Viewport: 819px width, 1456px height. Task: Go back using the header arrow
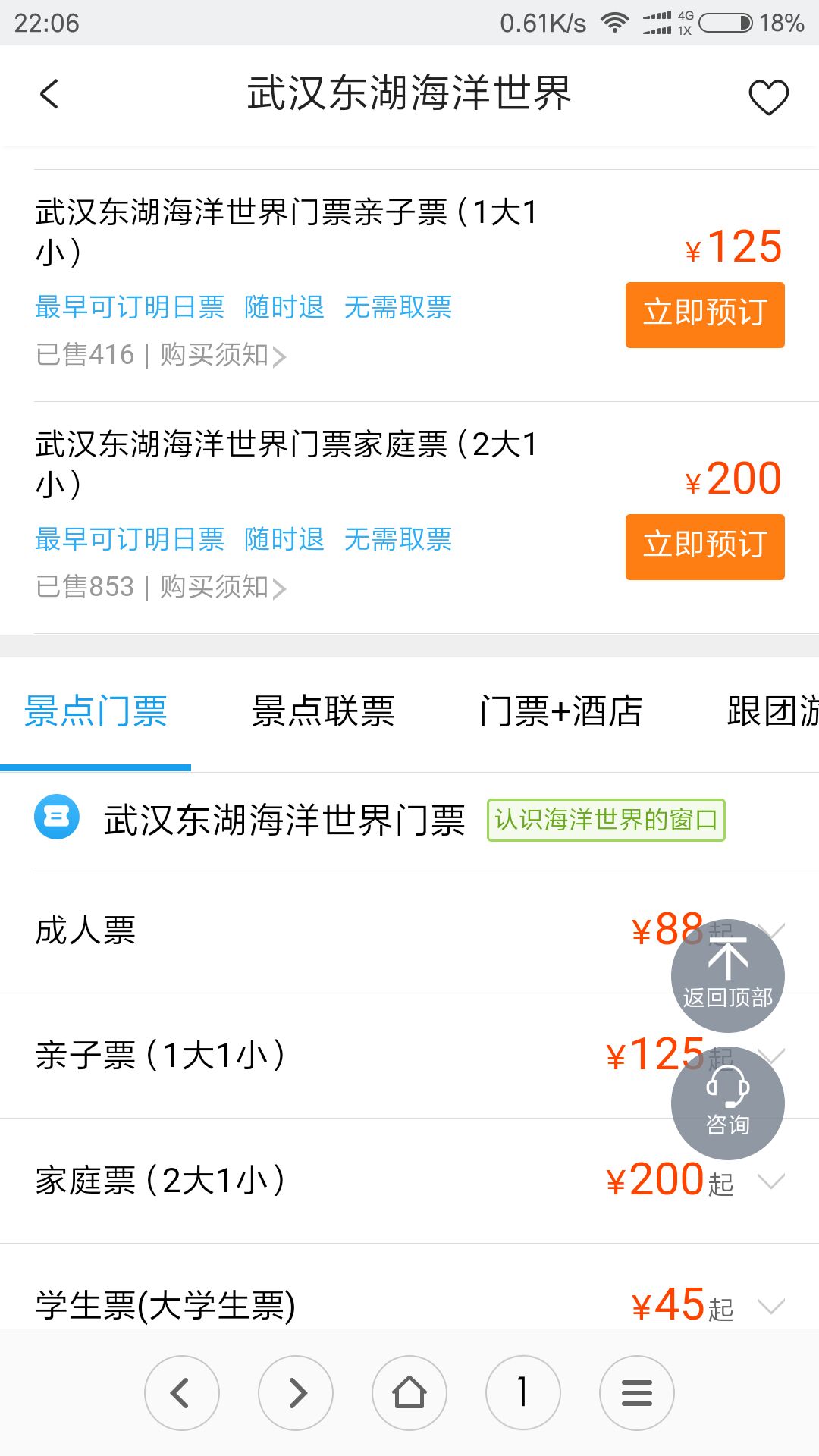[49, 95]
